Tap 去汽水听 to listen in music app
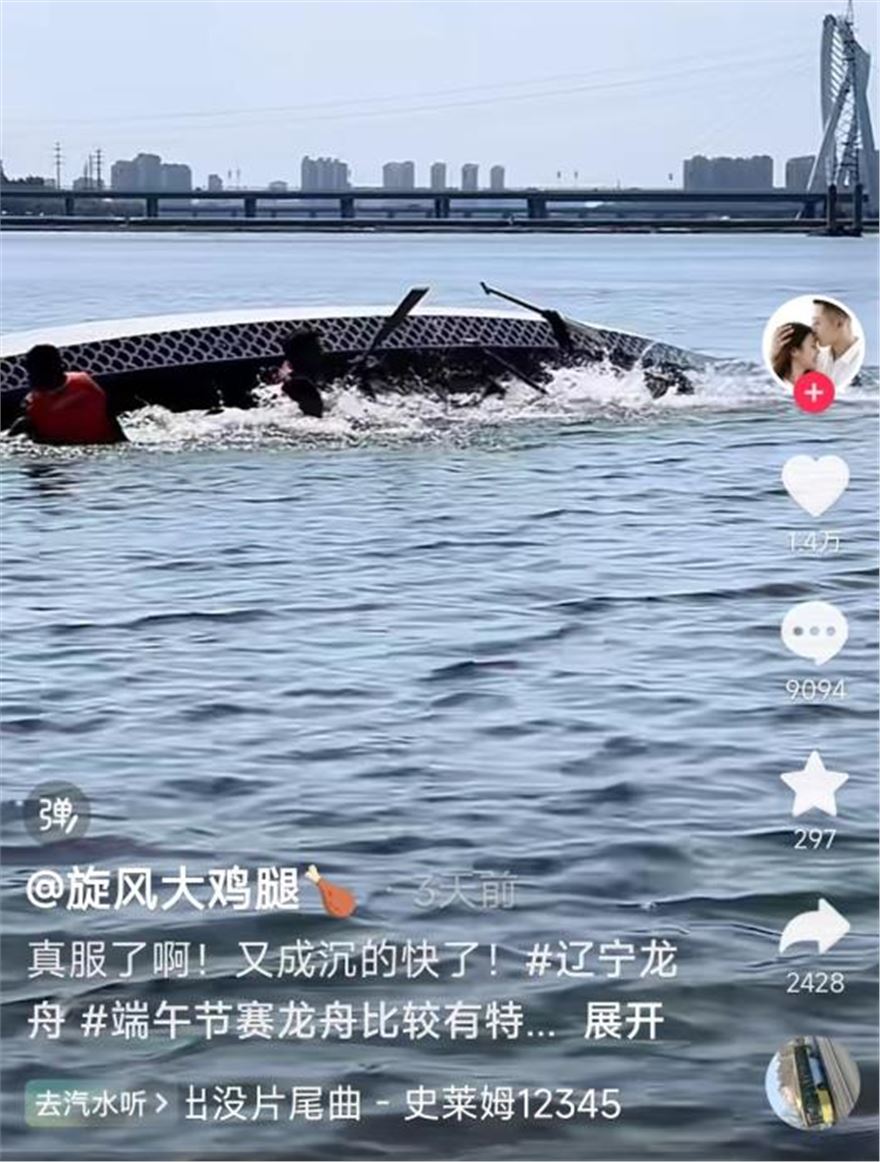 [x=100, y=1104]
